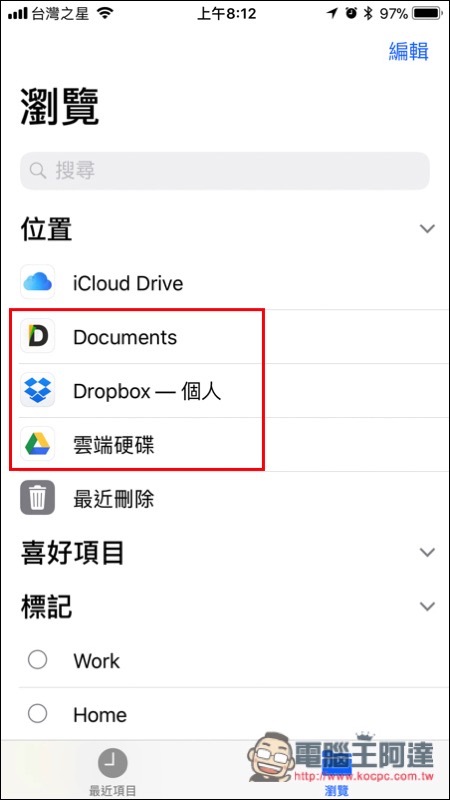
Task: Focus the 搜尋 search field
Action: coord(224,171)
